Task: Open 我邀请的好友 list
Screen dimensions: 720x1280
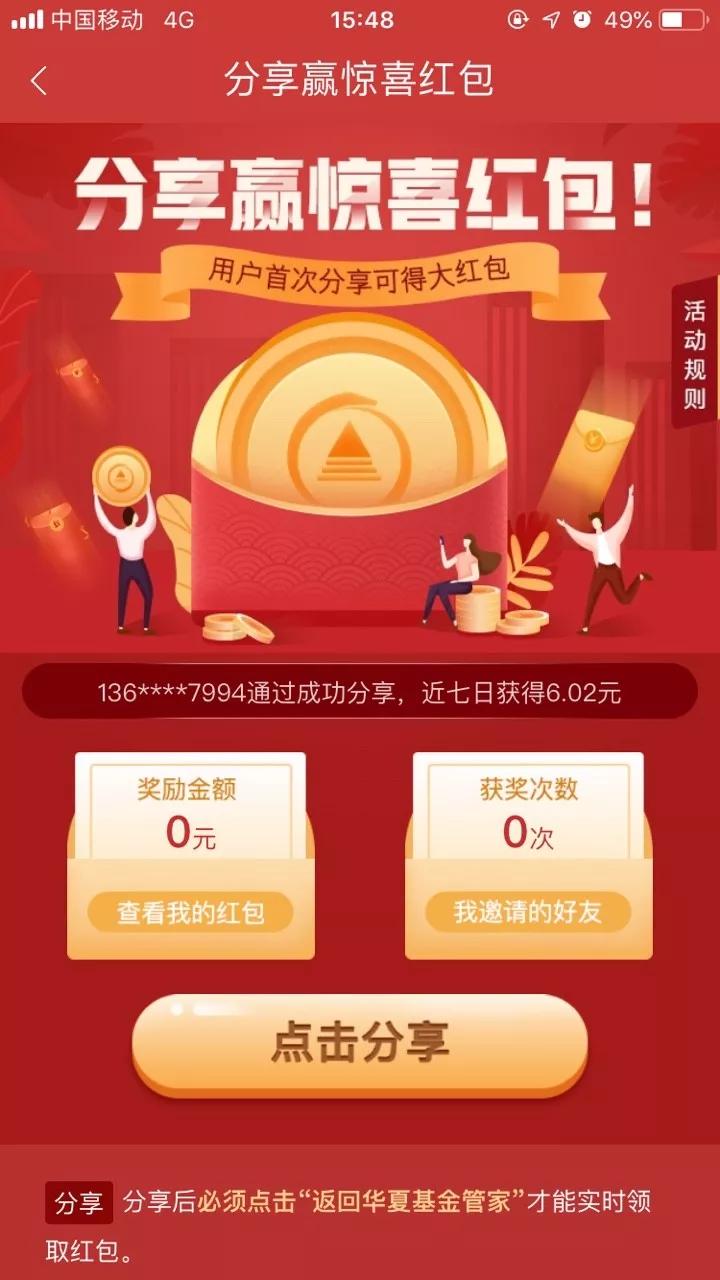Action: coord(528,912)
